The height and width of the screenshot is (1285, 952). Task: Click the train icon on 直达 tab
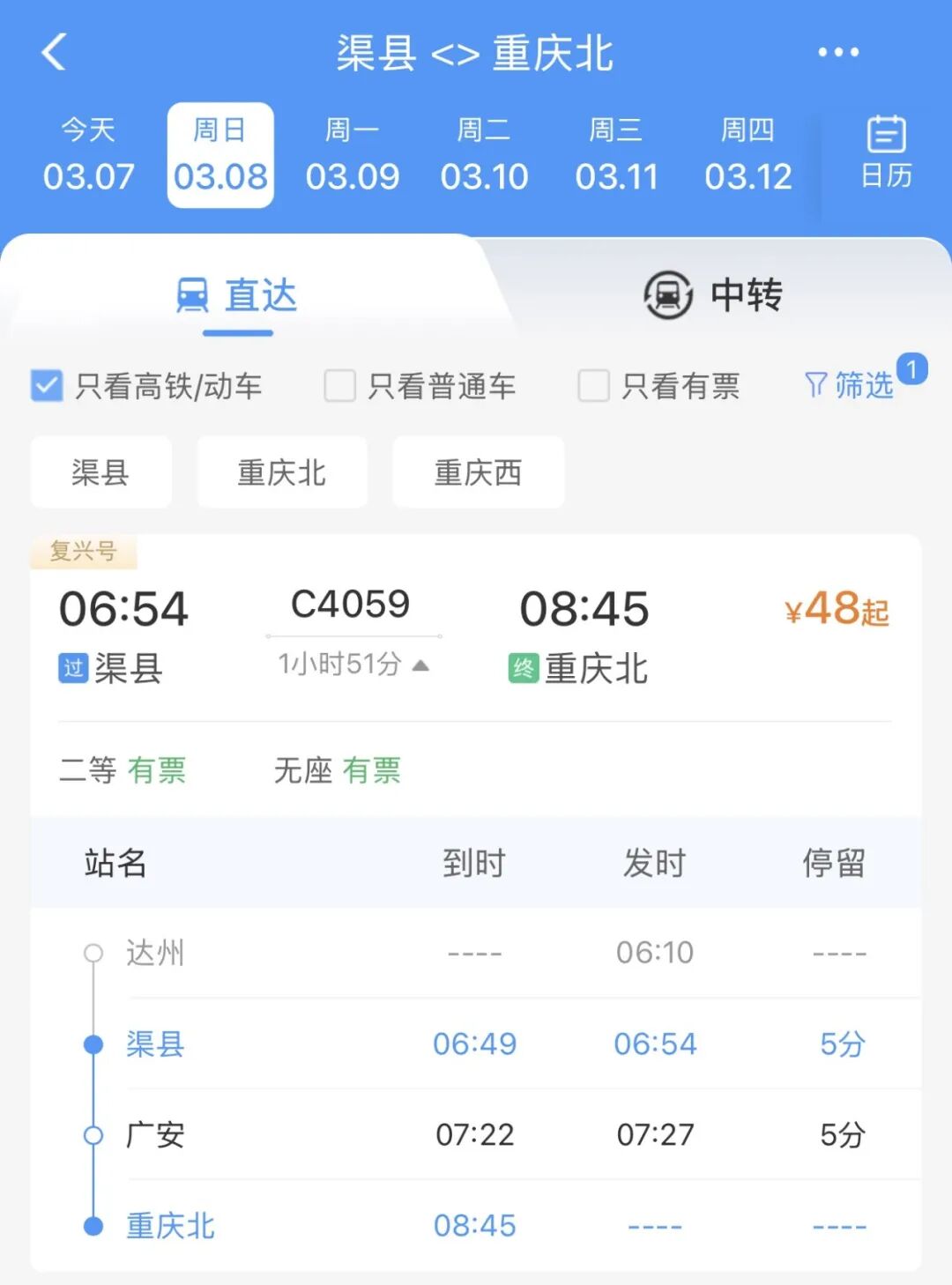click(x=192, y=296)
